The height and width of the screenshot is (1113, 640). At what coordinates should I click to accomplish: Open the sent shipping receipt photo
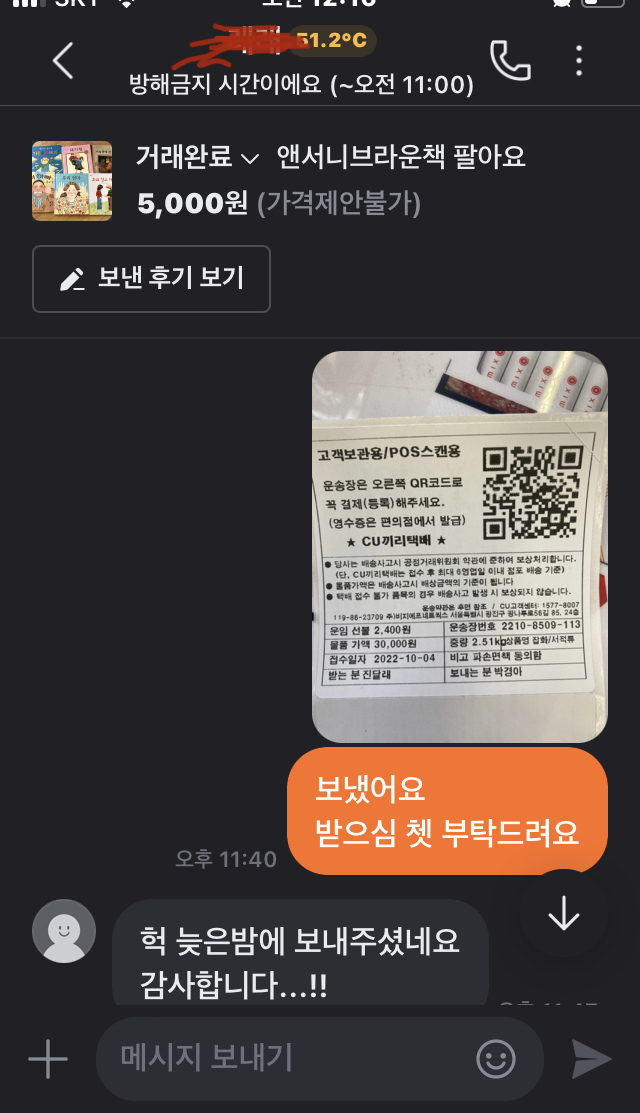point(460,547)
